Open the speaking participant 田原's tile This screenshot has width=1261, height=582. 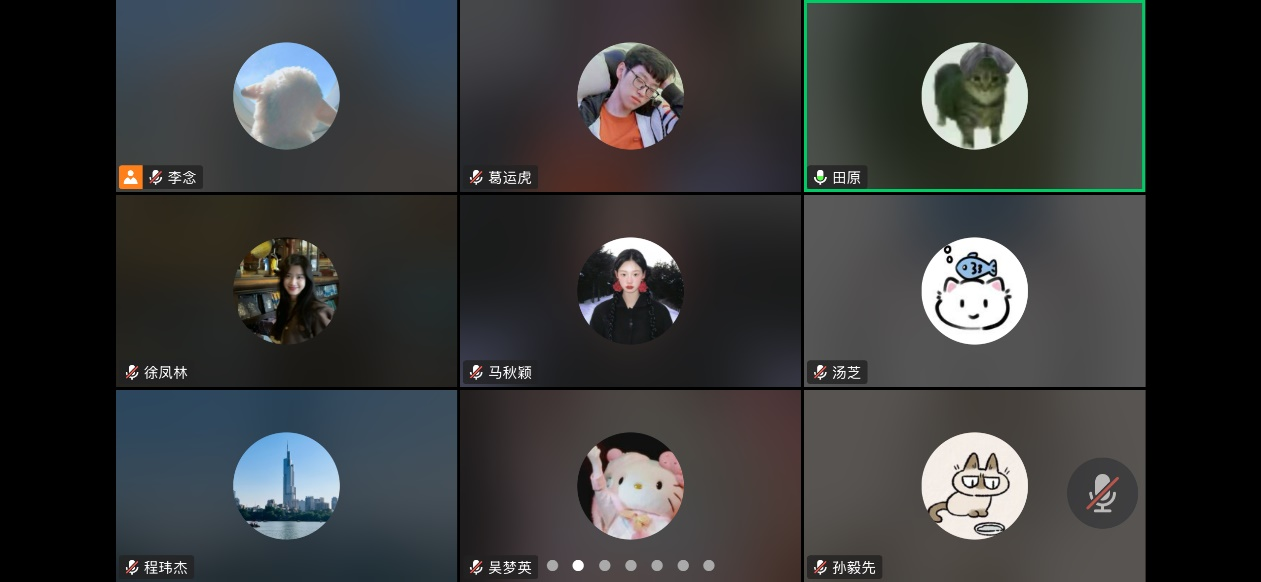coord(974,96)
